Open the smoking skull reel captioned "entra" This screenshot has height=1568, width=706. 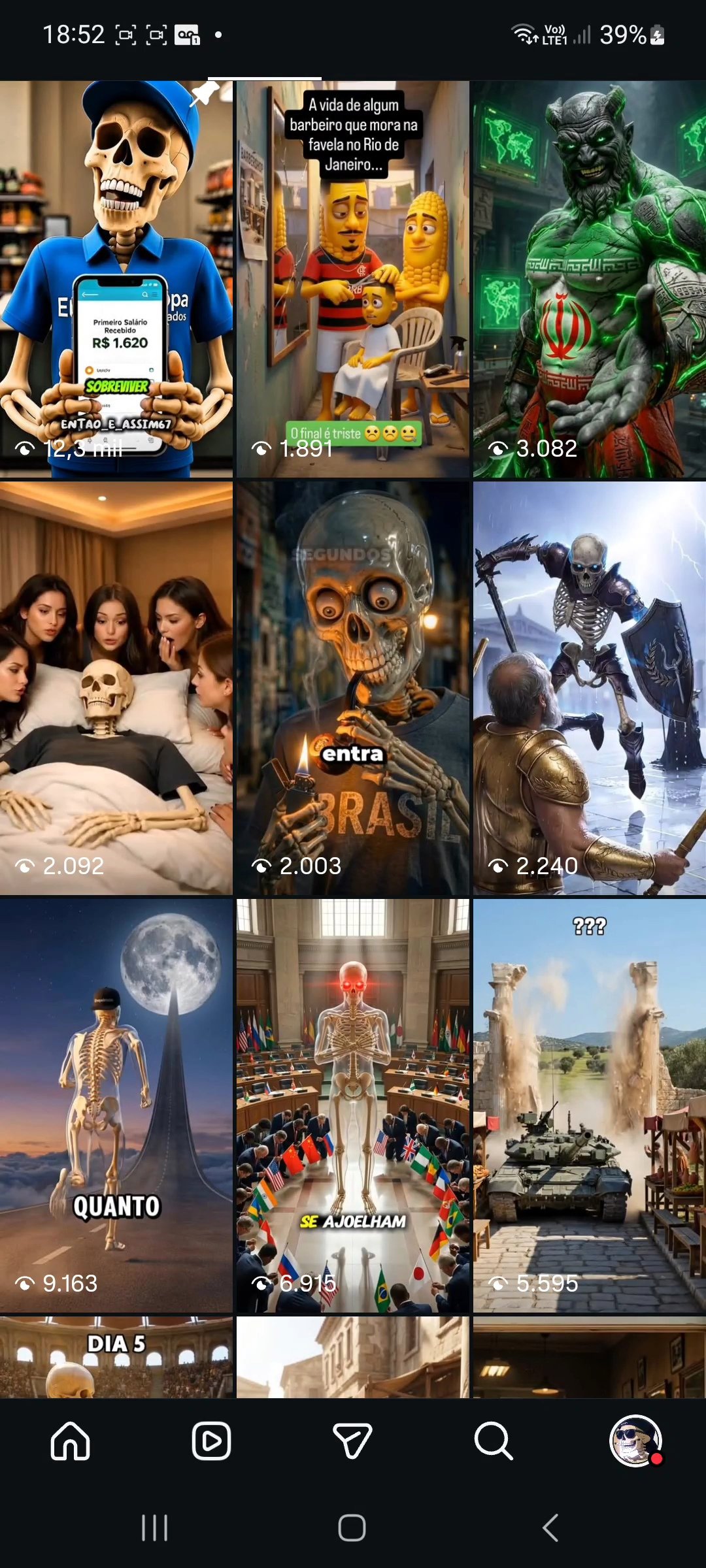tap(353, 688)
